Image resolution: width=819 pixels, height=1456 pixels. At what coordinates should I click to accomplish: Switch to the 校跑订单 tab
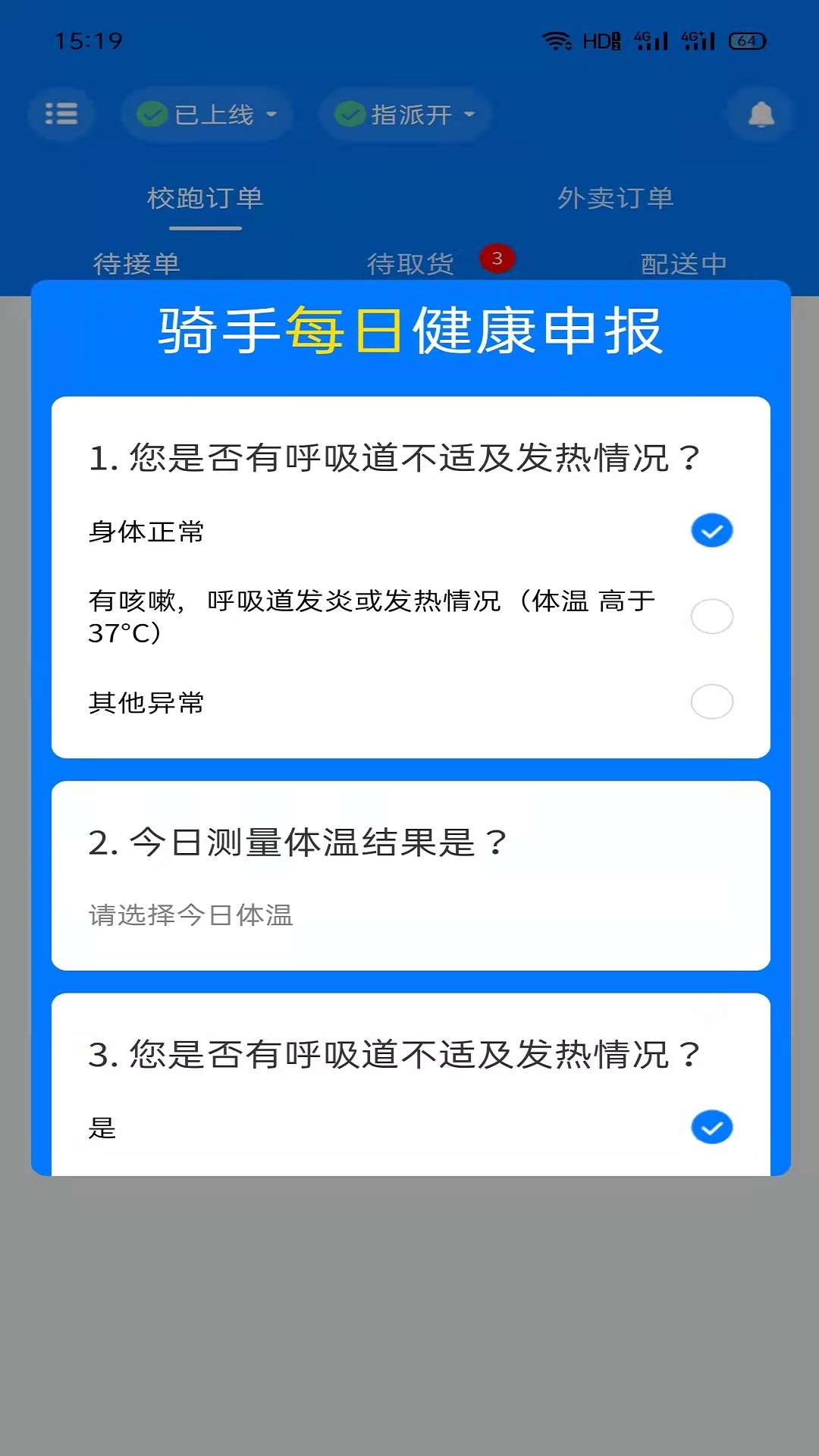(x=203, y=199)
